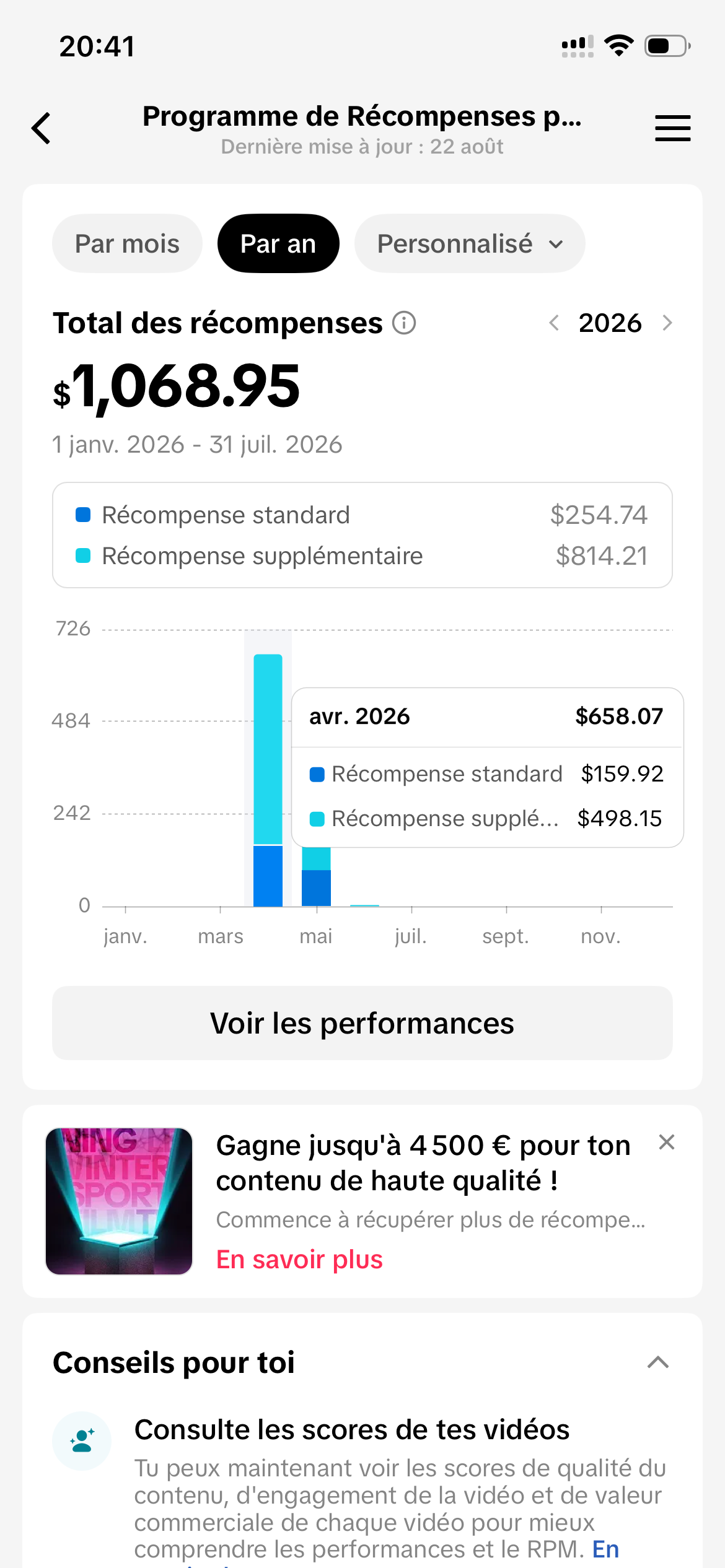This screenshot has width=725, height=1568.
Task: Open the Consulte les scores de tes vidéos tip
Action: pyautogui.click(x=352, y=1430)
